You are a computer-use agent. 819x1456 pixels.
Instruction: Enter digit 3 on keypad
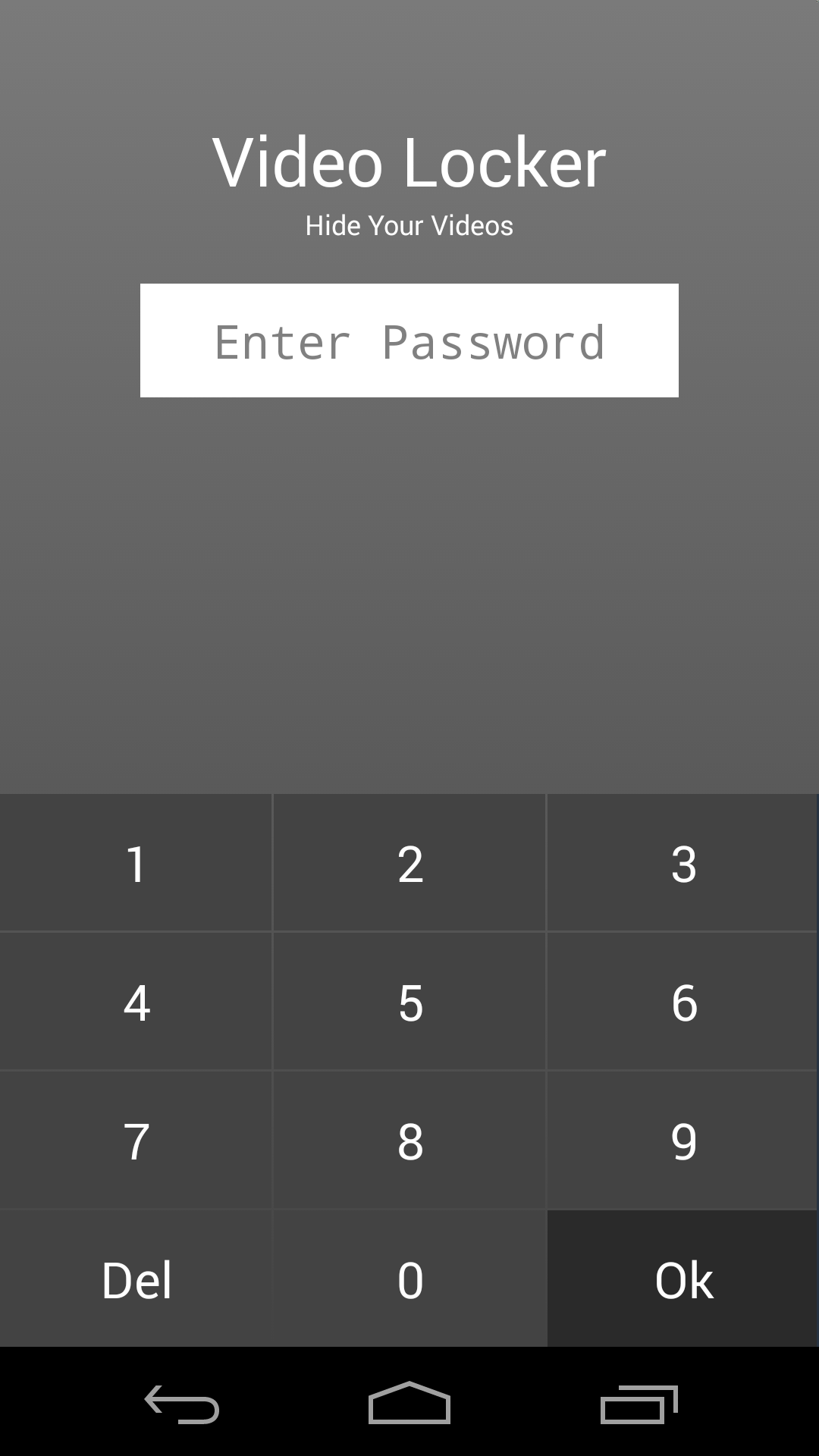[x=682, y=863]
